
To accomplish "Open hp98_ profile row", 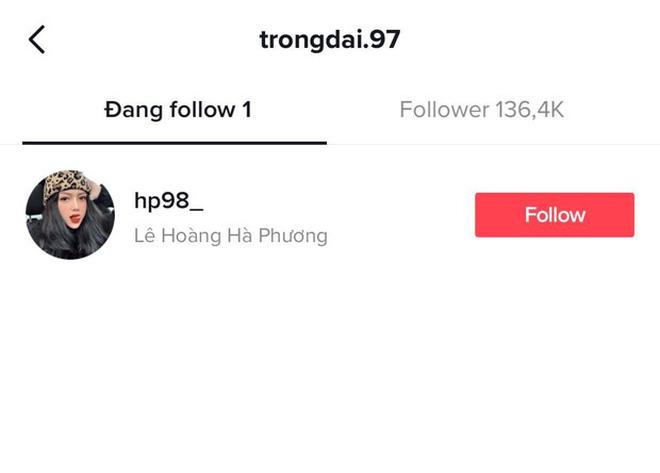I will tap(230, 217).
